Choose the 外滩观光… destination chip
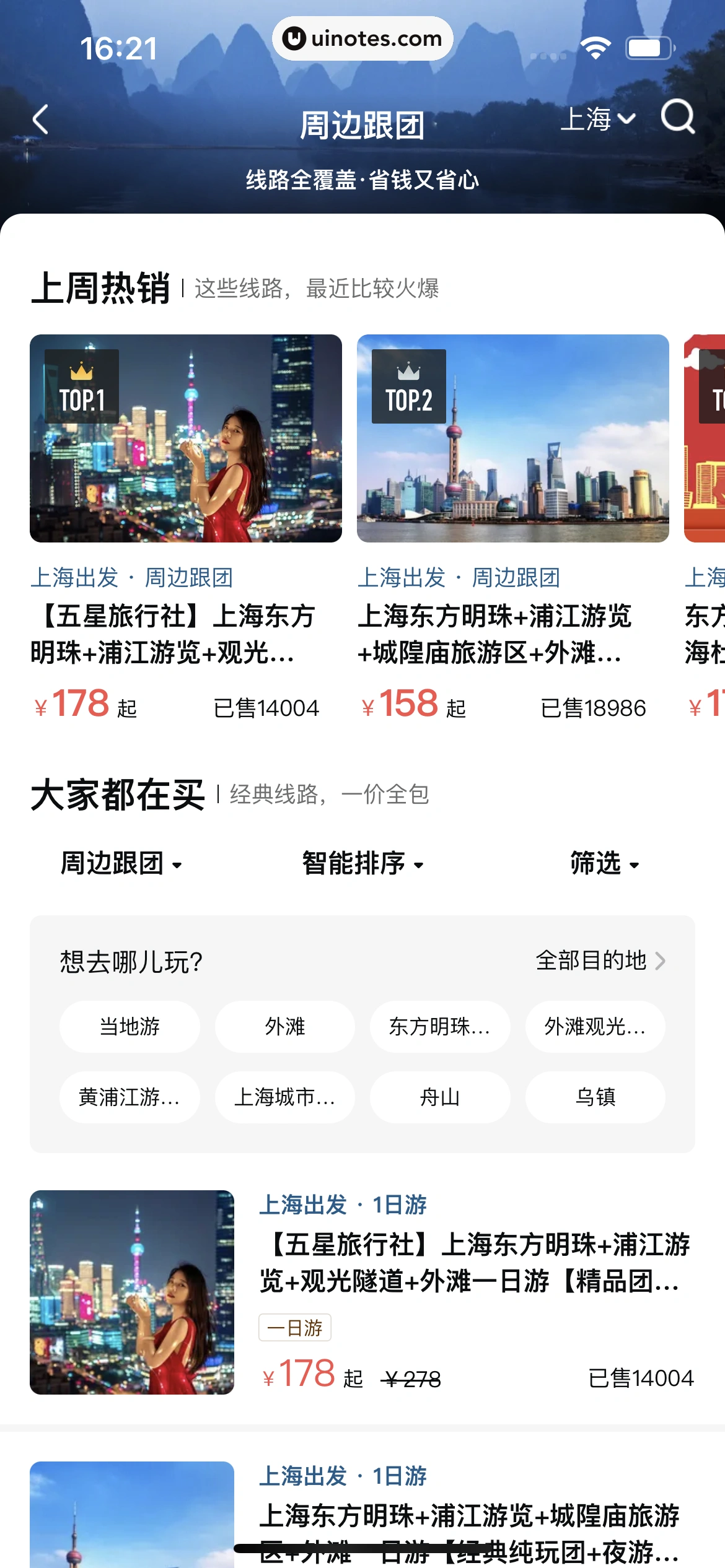This screenshot has width=725, height=1568. (595, 1027)
